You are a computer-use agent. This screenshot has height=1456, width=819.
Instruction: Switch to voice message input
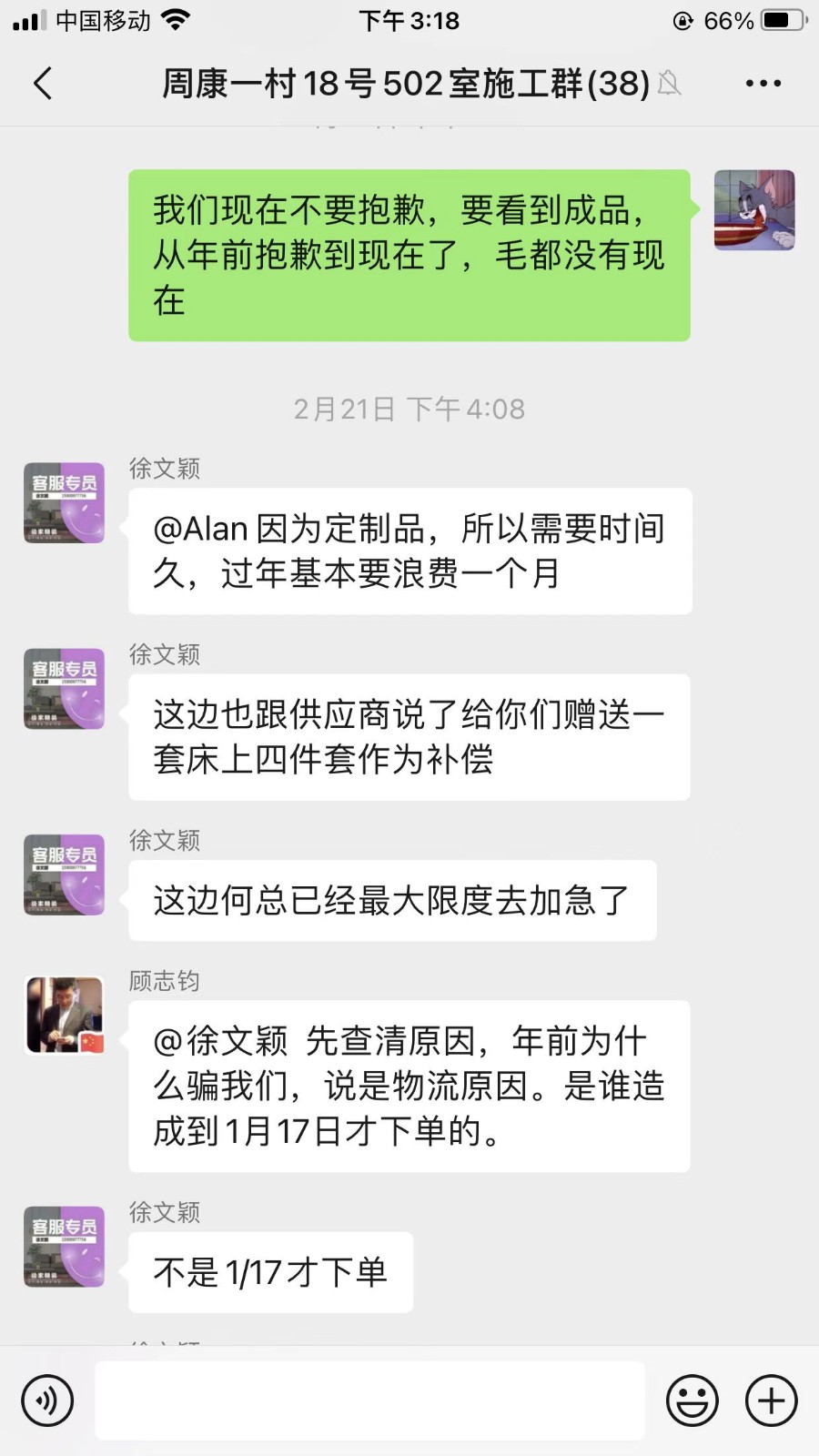click(47, 1400)
